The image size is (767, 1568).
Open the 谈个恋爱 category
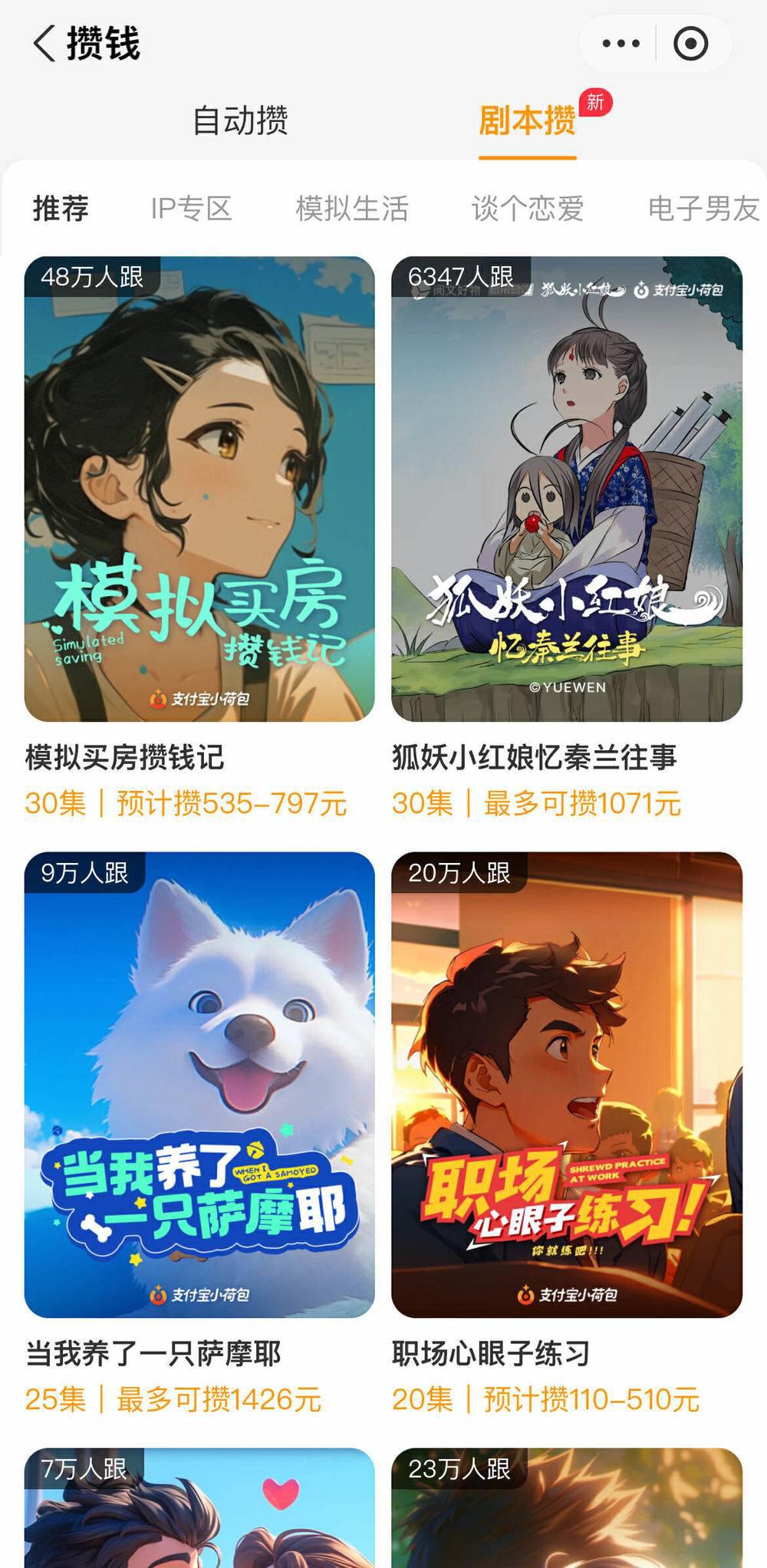[x=528, y=209]
